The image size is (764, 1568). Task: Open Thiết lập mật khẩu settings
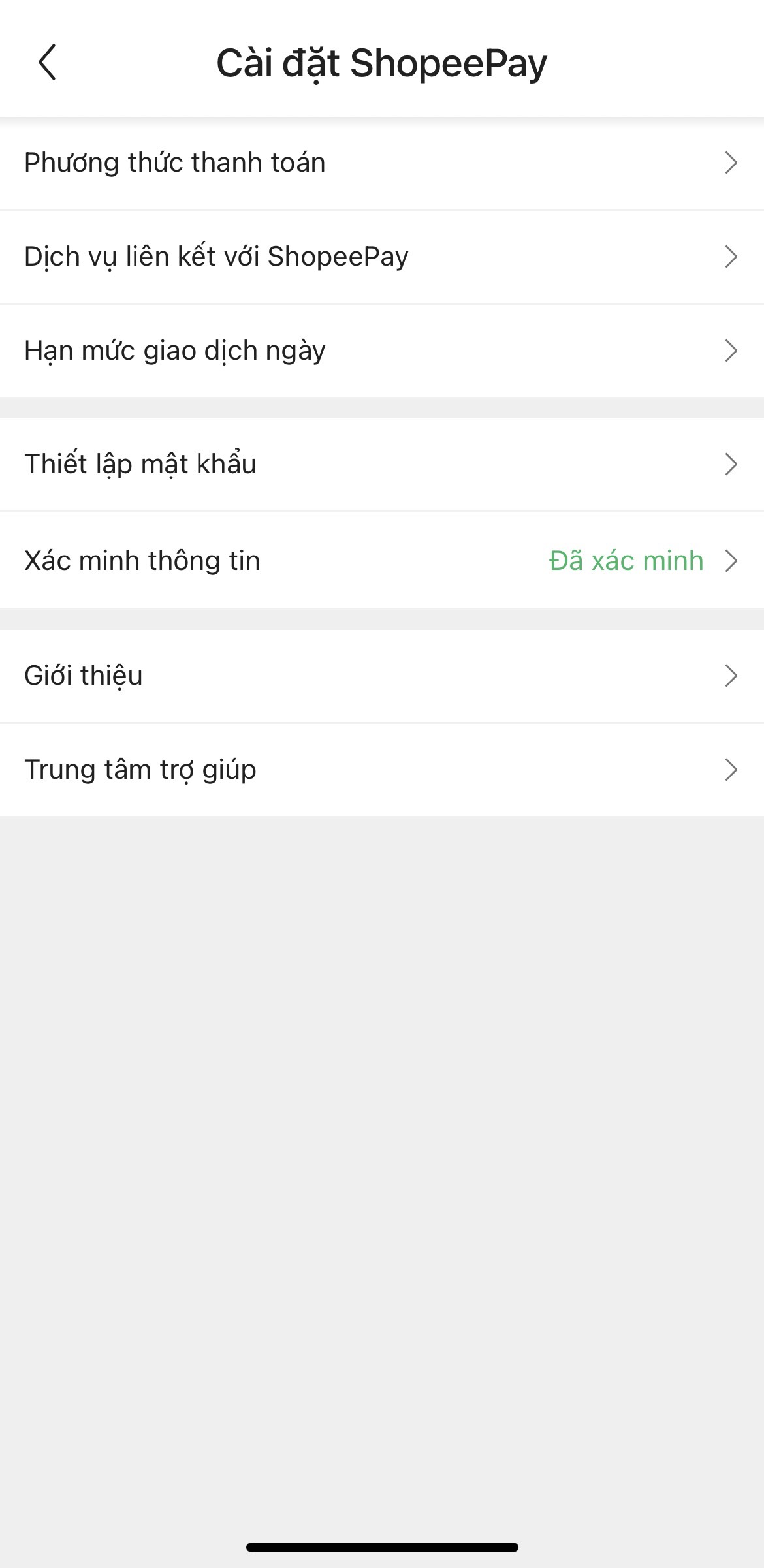point(382,464)
